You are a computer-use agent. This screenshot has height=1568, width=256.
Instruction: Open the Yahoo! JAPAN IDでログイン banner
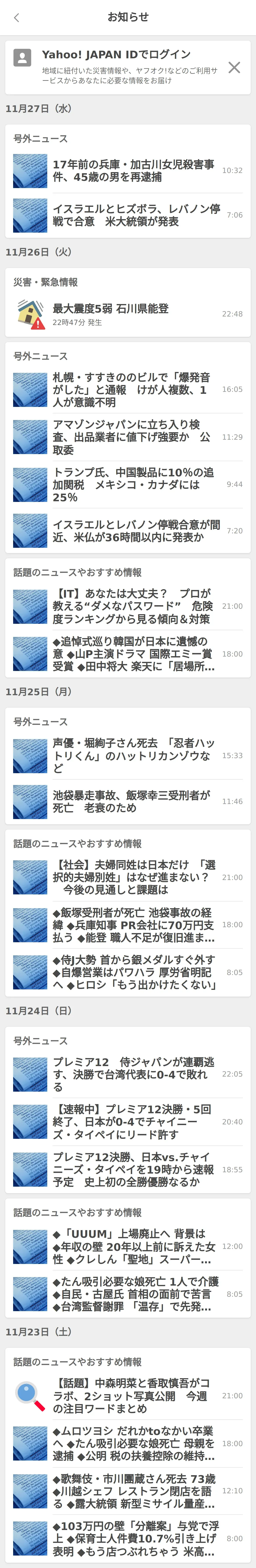pyautogui.click(x=122, y=67)
